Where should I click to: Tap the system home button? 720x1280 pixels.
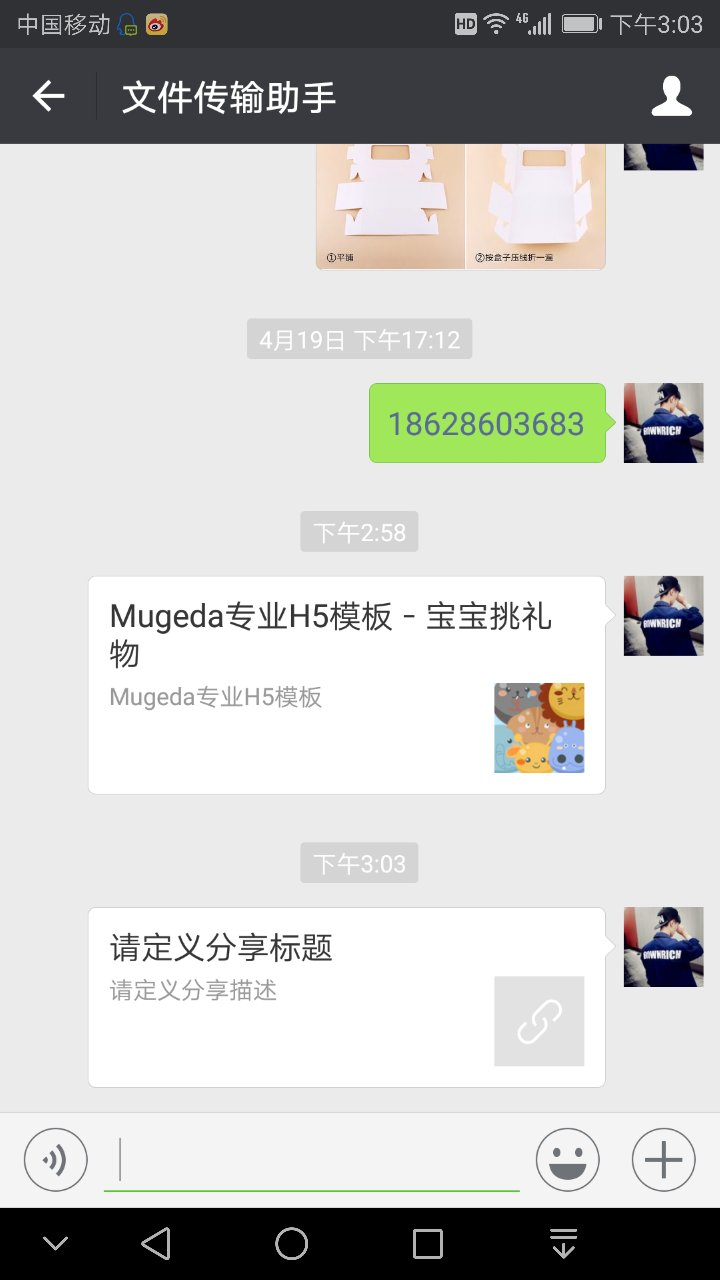[291, 1244]
